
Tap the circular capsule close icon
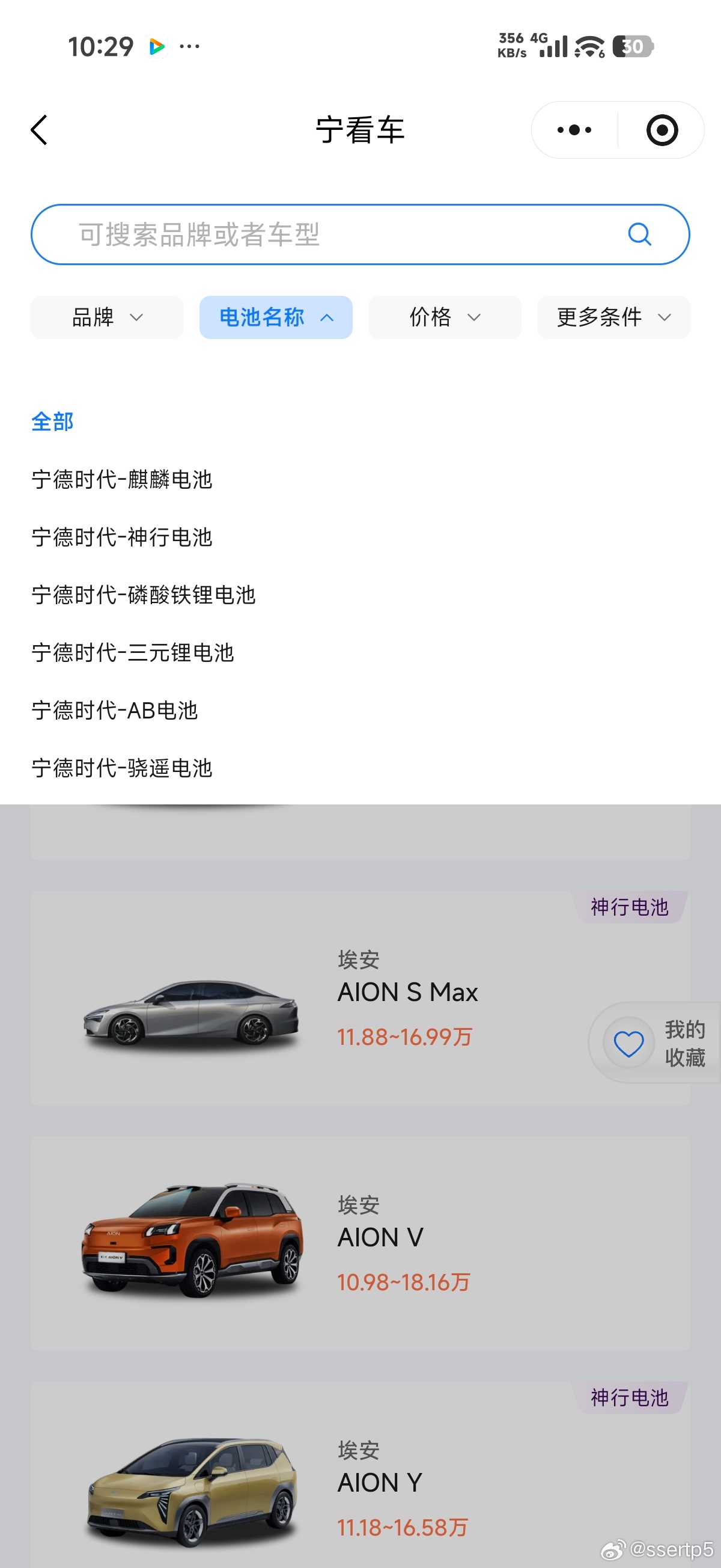point(662,130)
